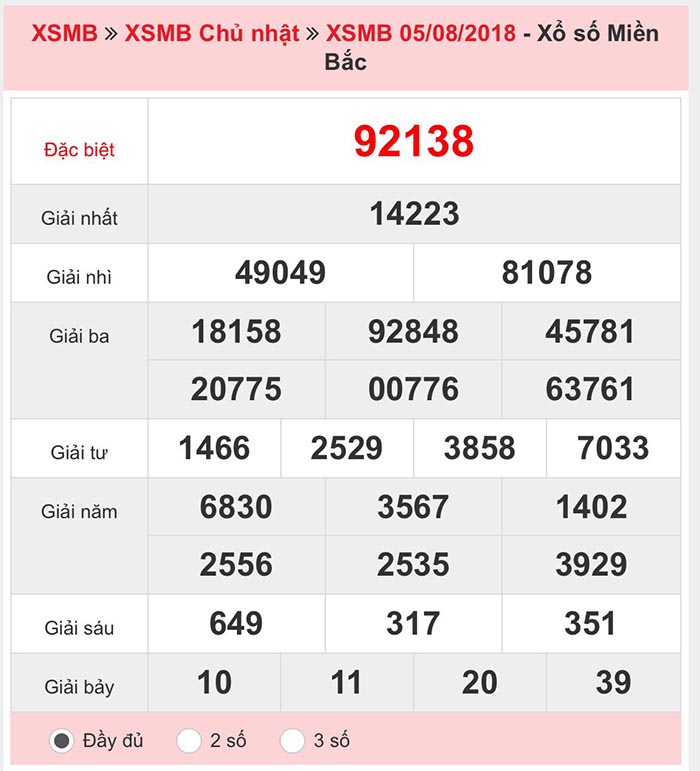Choose the 3 số radio option

pyautogui.click(x=292, y=741)
